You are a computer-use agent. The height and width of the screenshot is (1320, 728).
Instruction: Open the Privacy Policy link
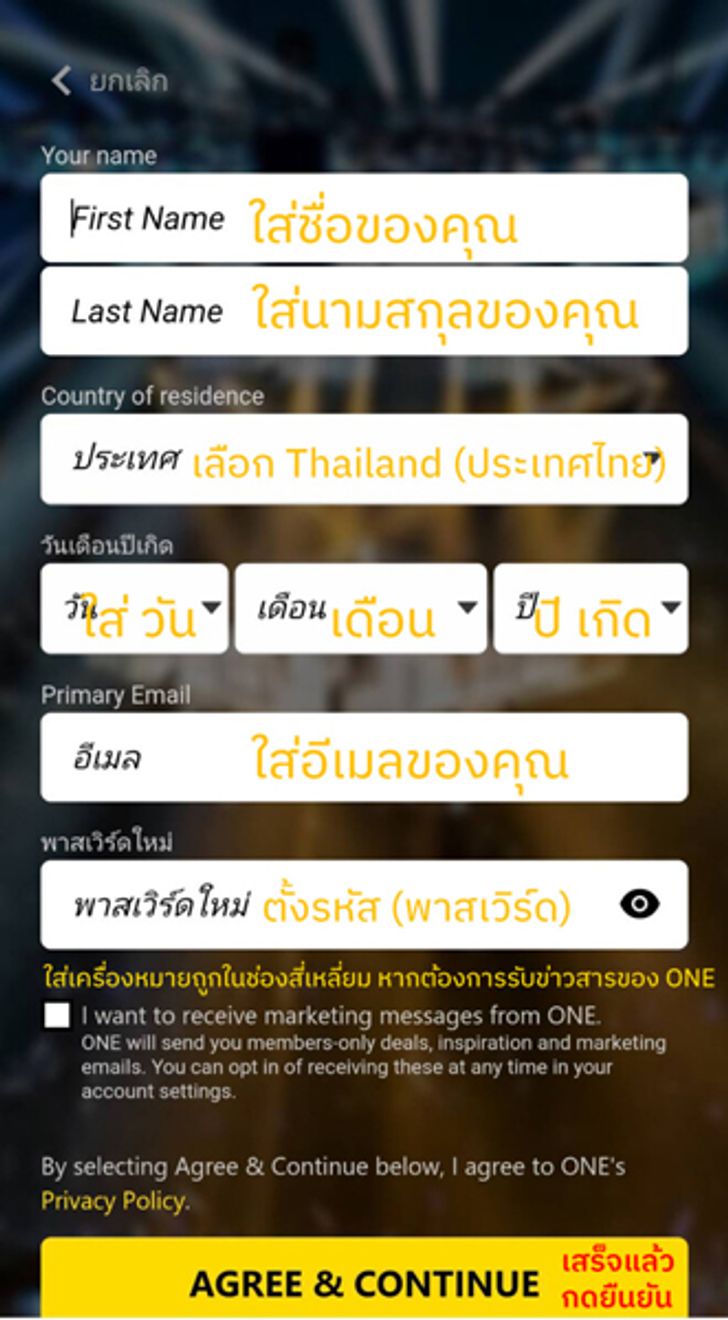(112, 1201)
